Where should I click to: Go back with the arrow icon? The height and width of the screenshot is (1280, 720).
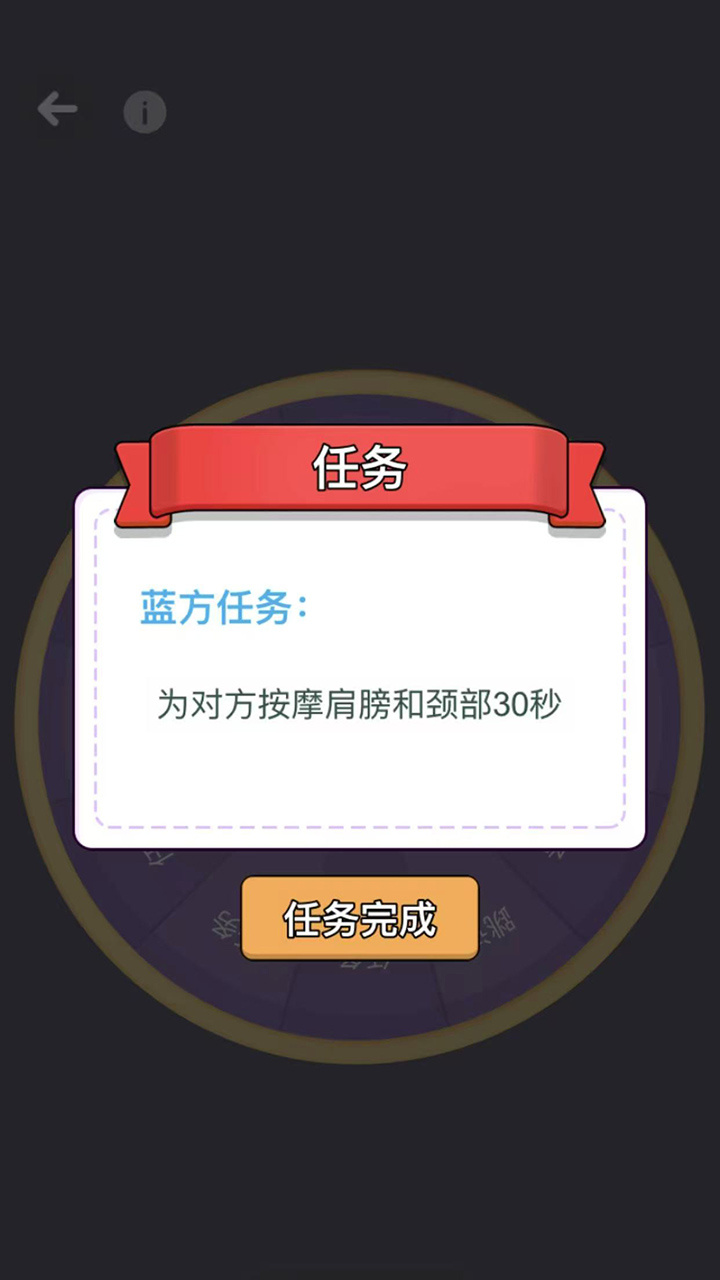(x=57, y=110)
